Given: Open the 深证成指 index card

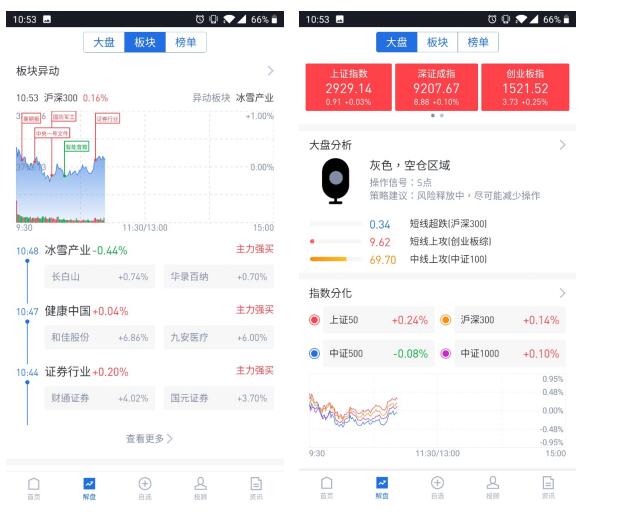Looking at the screenshot, I should [436, 87].
